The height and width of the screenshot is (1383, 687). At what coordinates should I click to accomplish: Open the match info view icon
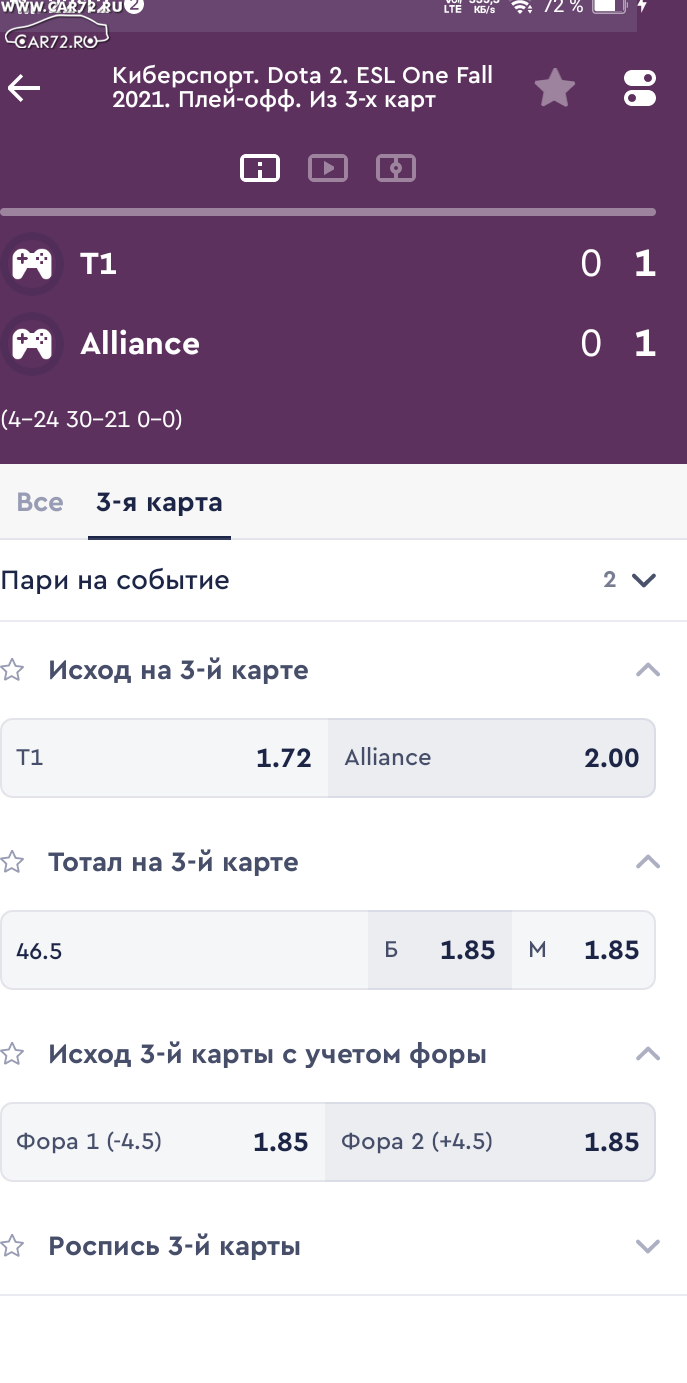click(x=260, y=168)
